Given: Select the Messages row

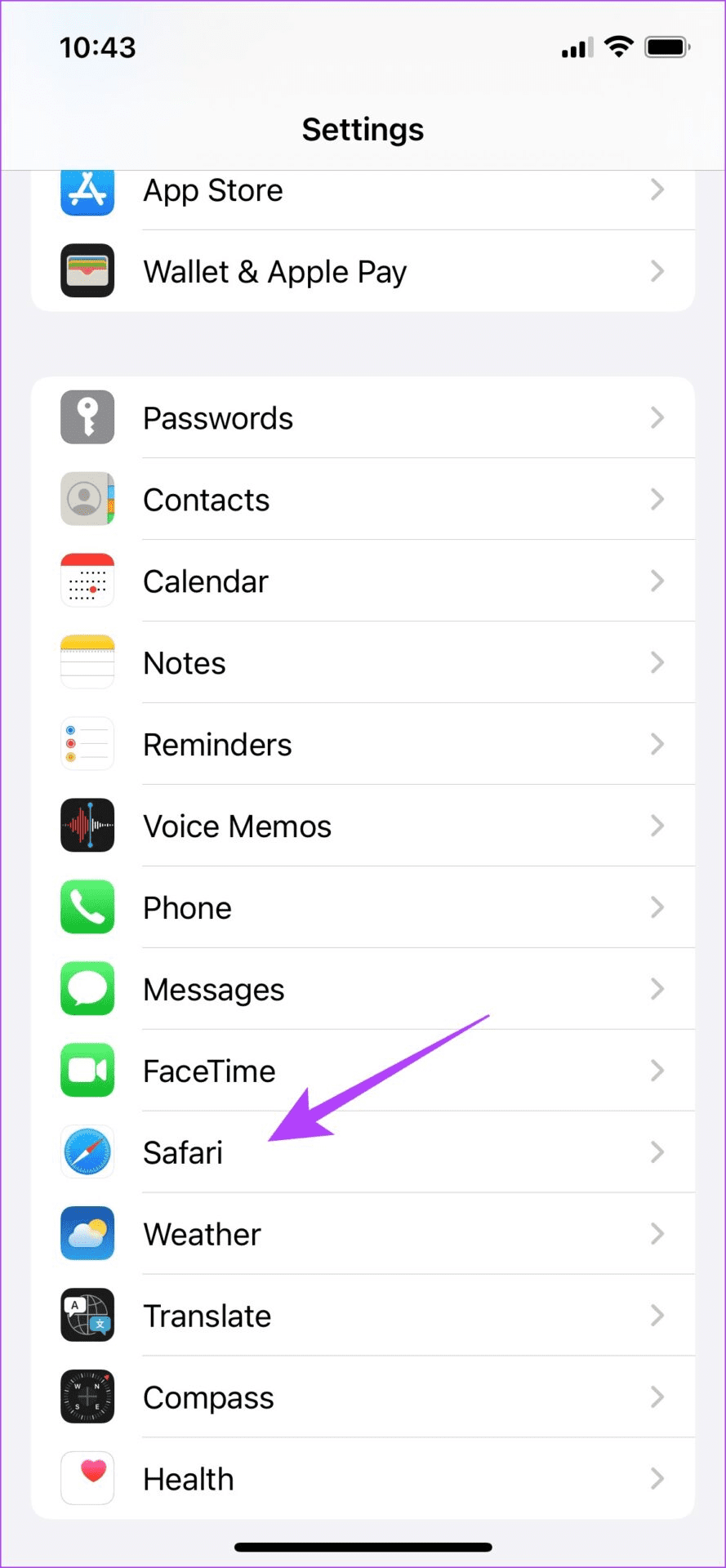Looking at the screenshot, I should pyautogui.click(x=363, y=990).
